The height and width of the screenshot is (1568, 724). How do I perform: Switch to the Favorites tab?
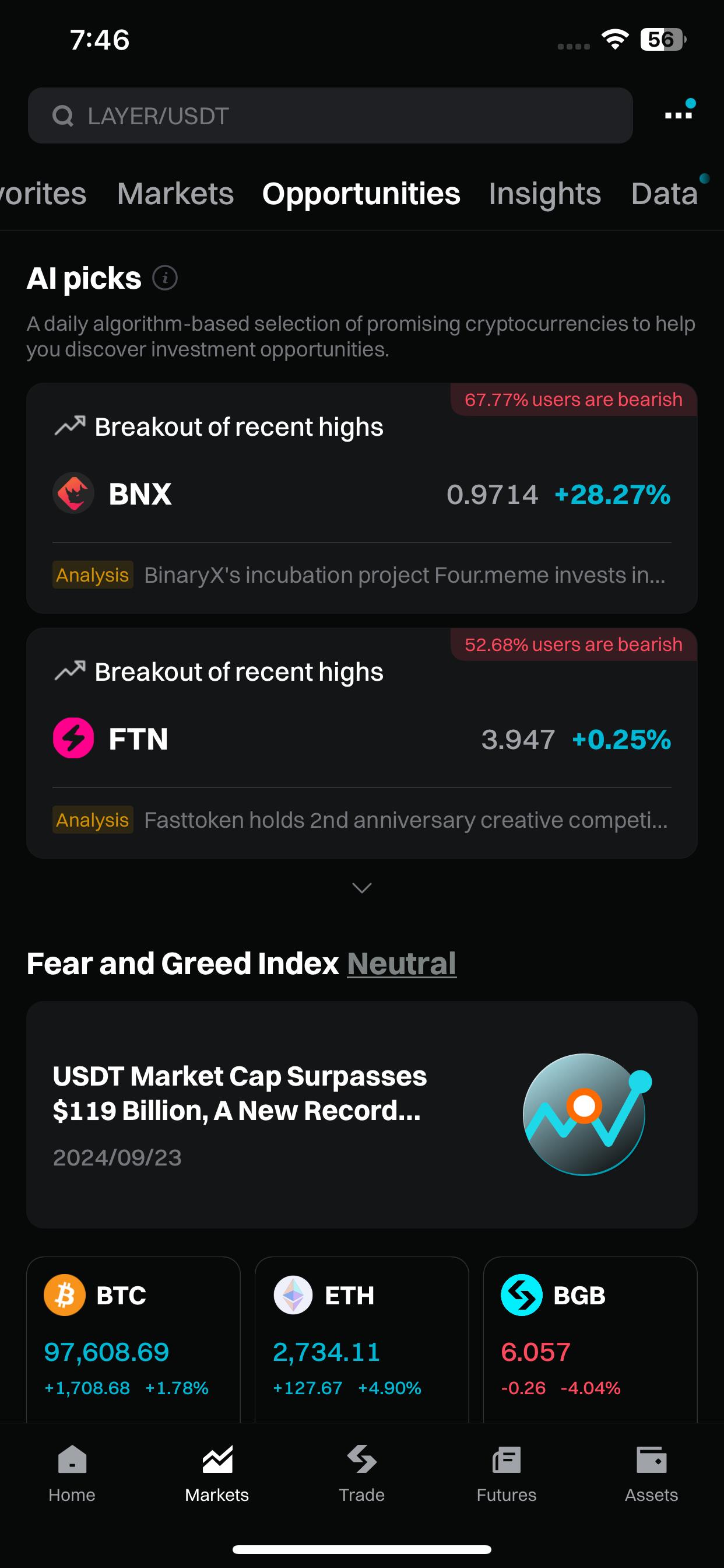click(x=43, y=194)
